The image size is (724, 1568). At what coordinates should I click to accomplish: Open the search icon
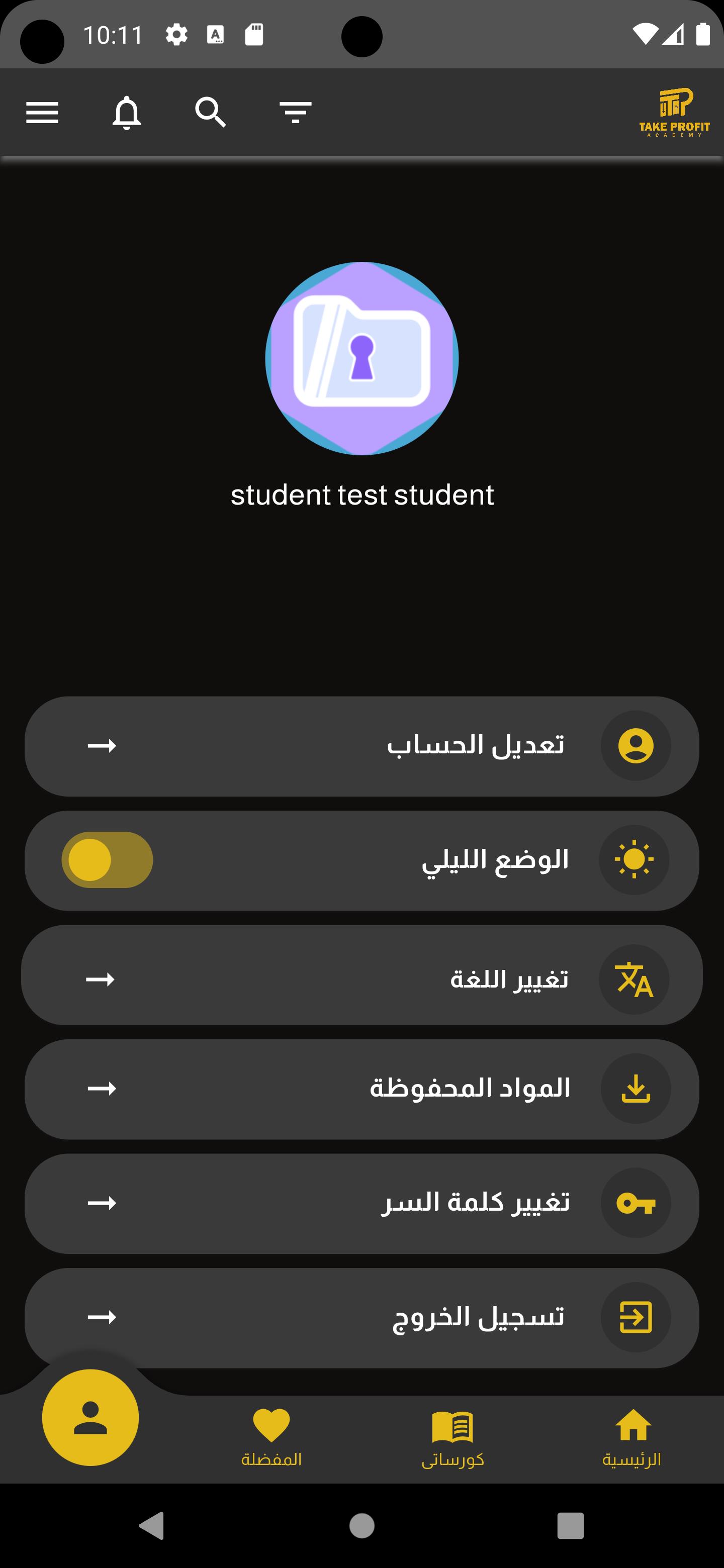(211, 113)
